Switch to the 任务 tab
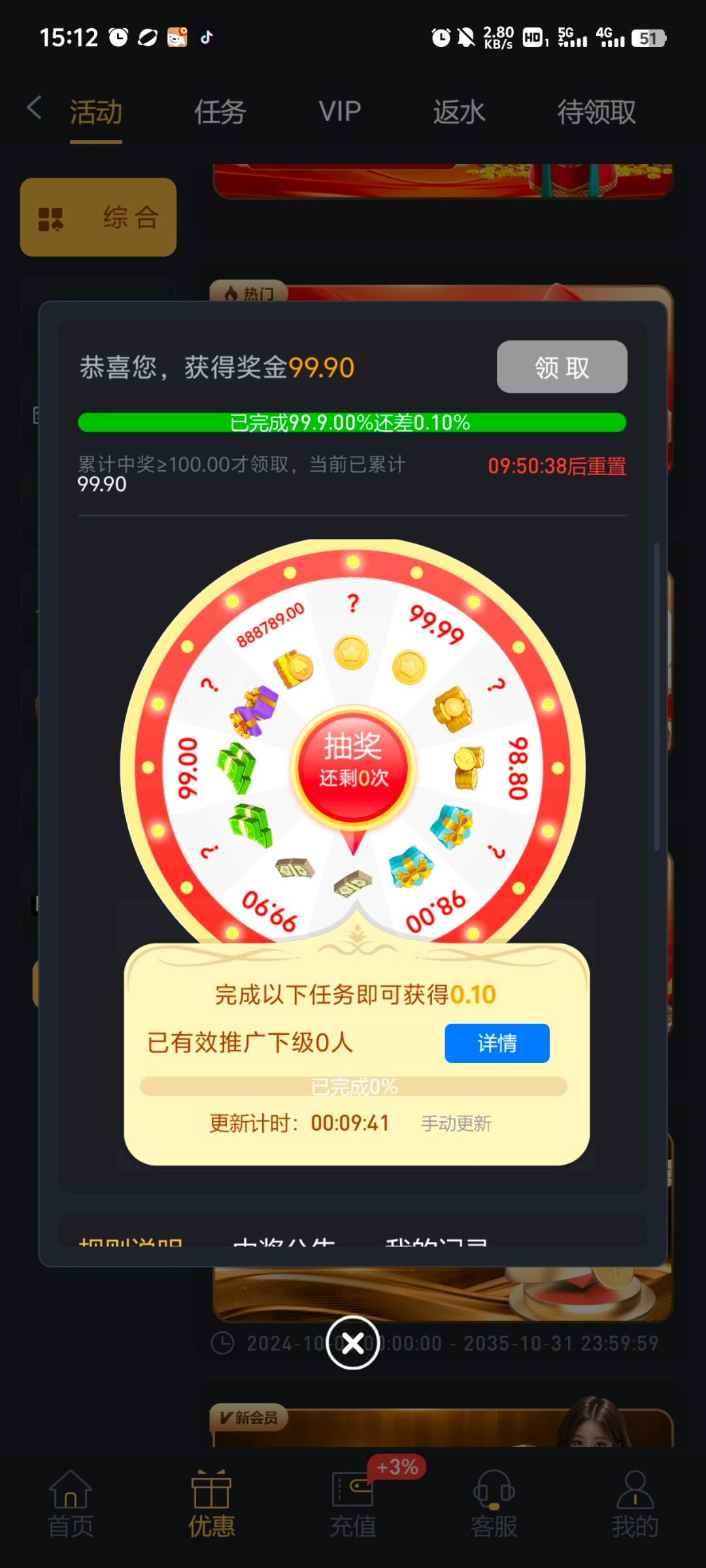This screenshot has height=1568, width=706. click(220, 112)
